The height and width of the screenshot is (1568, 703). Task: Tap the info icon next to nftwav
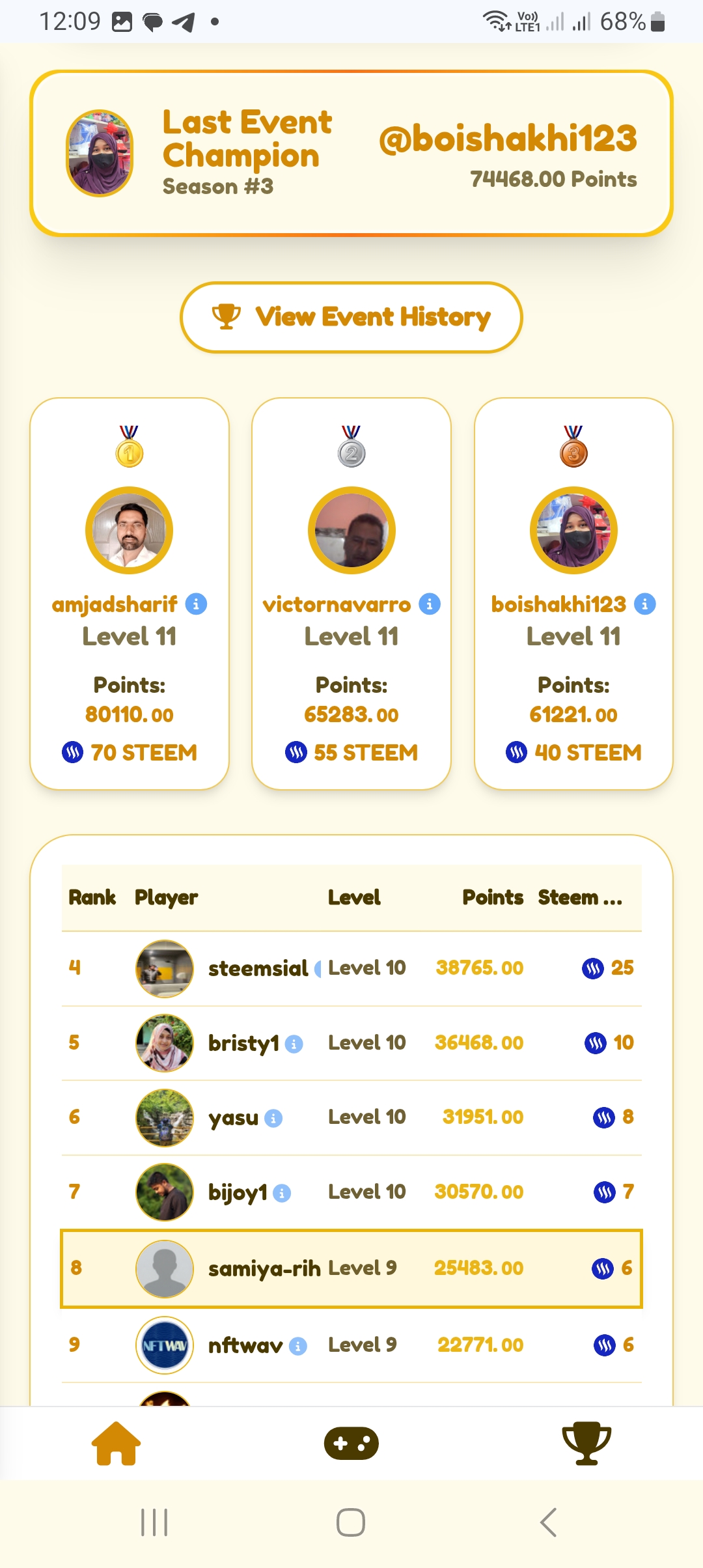[x=297, y=1346]
